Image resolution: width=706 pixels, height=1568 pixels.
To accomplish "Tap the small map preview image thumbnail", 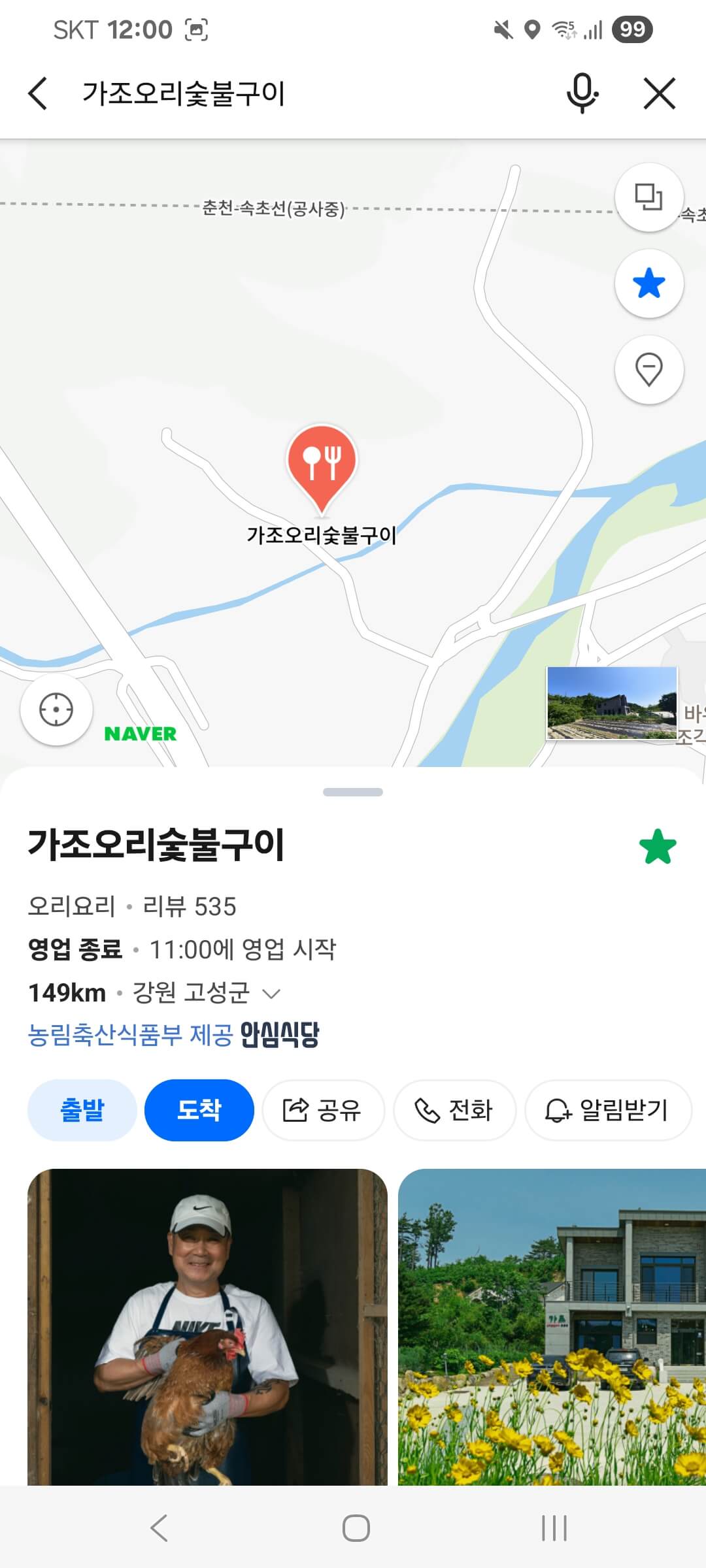I will click(x=613, y=704).
